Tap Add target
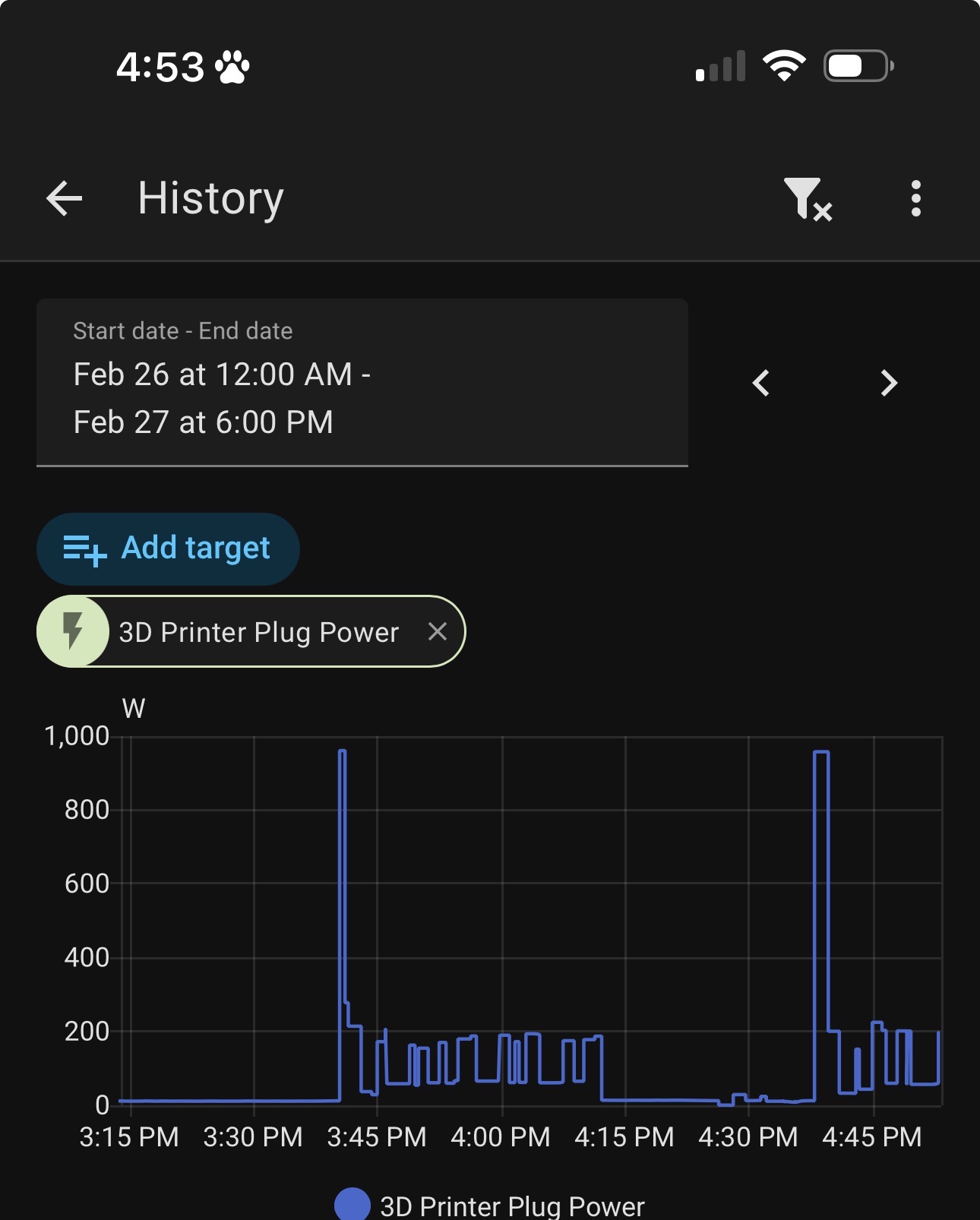This screenshot has height=1220, width=980. 168,548
